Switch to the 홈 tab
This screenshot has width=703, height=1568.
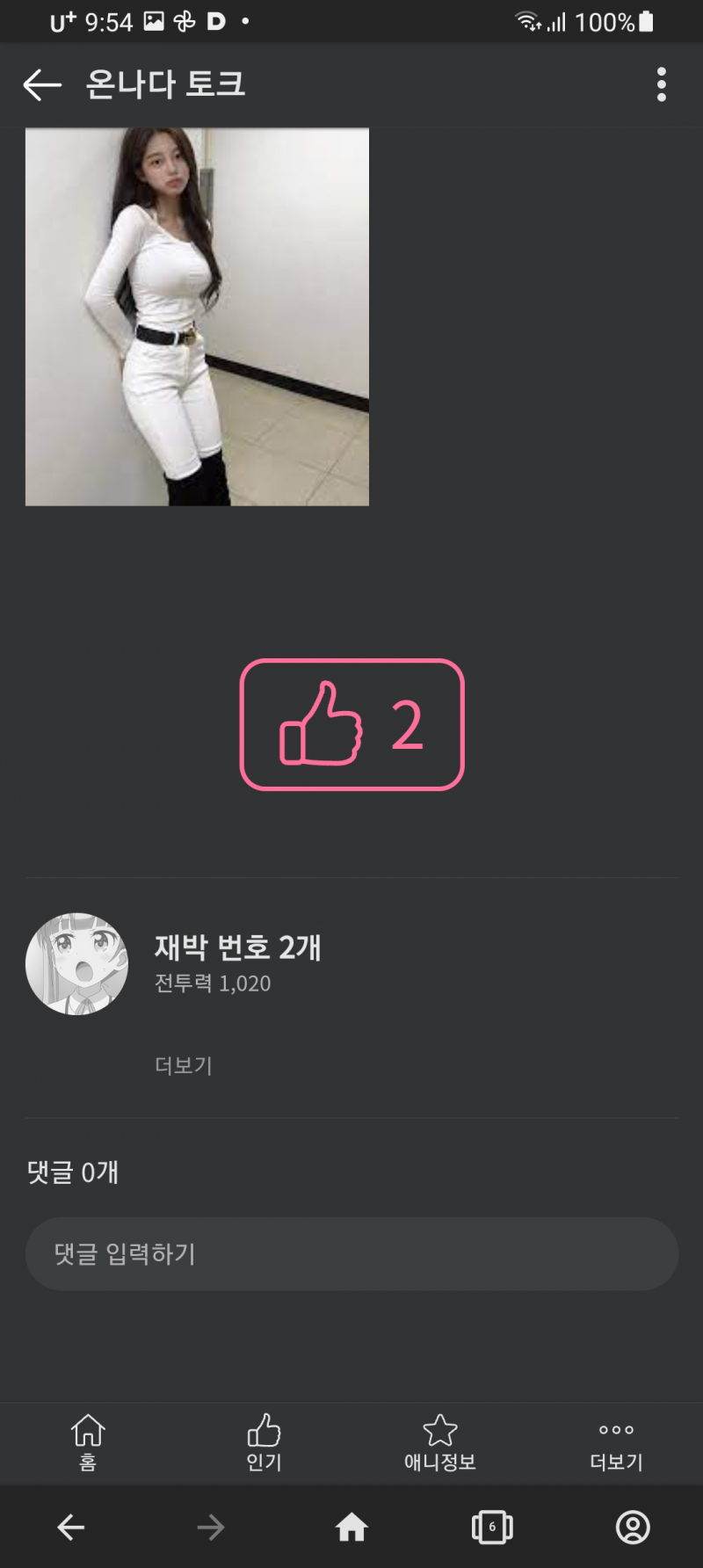[88, 1441]
